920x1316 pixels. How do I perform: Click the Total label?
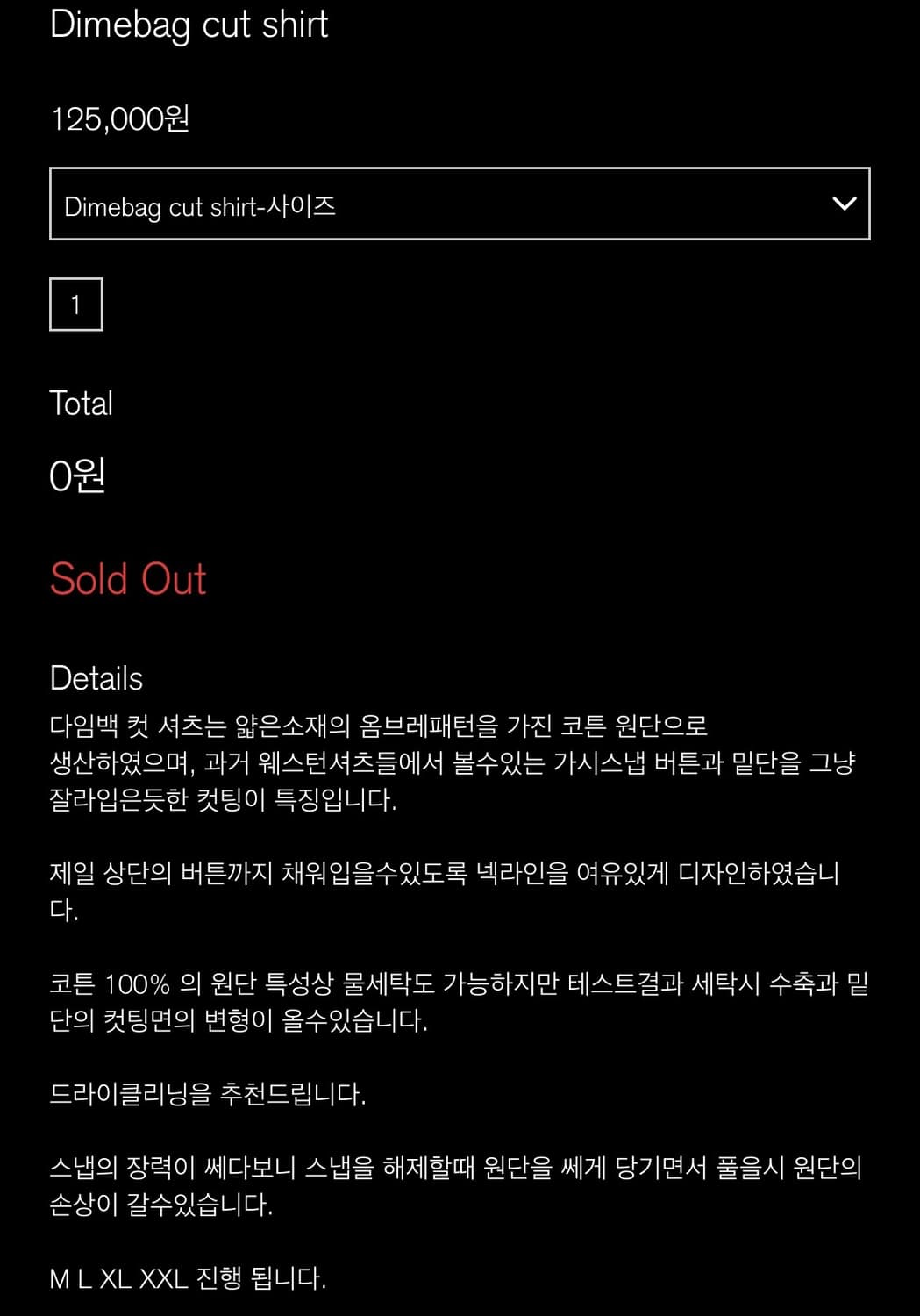[82, 404]
